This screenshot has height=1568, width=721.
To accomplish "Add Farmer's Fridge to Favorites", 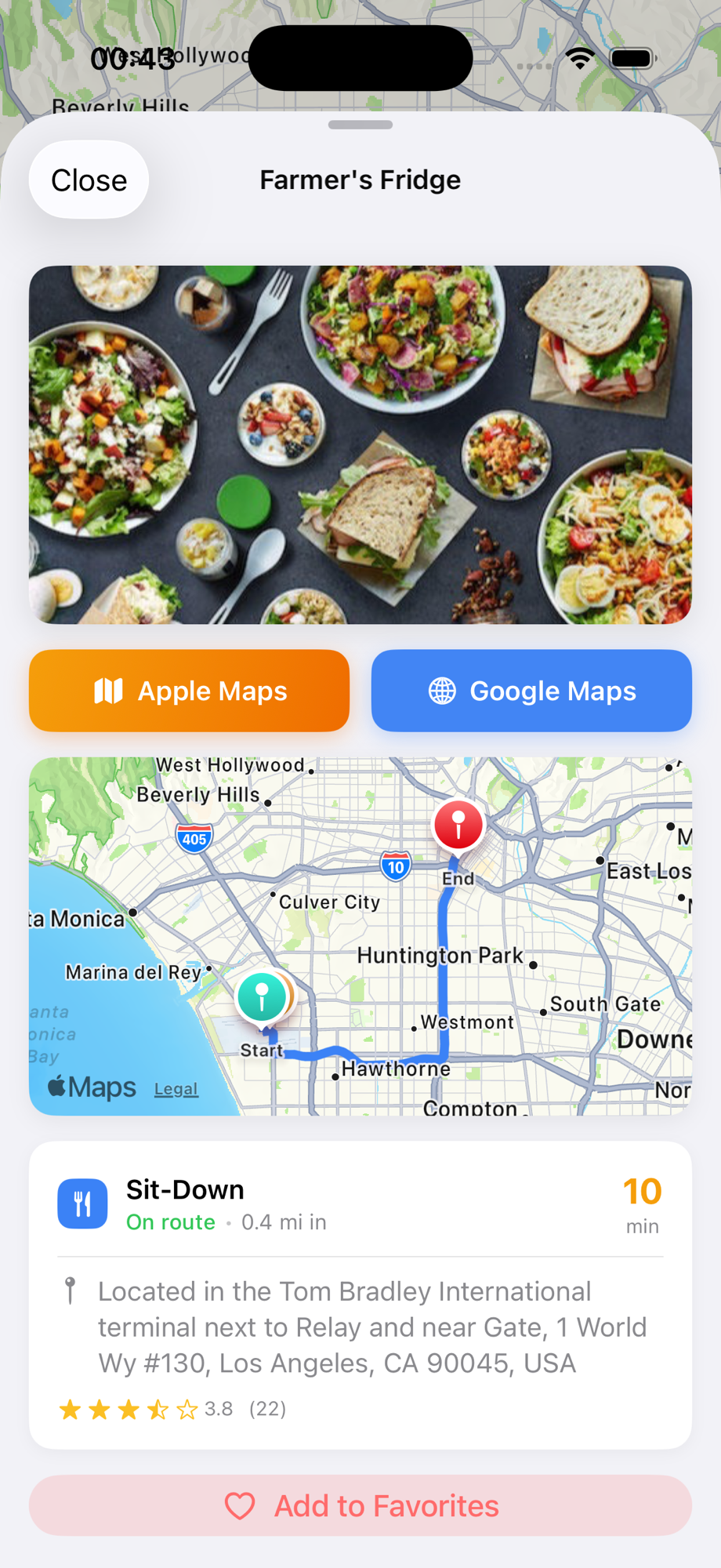I will pyautogui.click(x=360, y=1505).
